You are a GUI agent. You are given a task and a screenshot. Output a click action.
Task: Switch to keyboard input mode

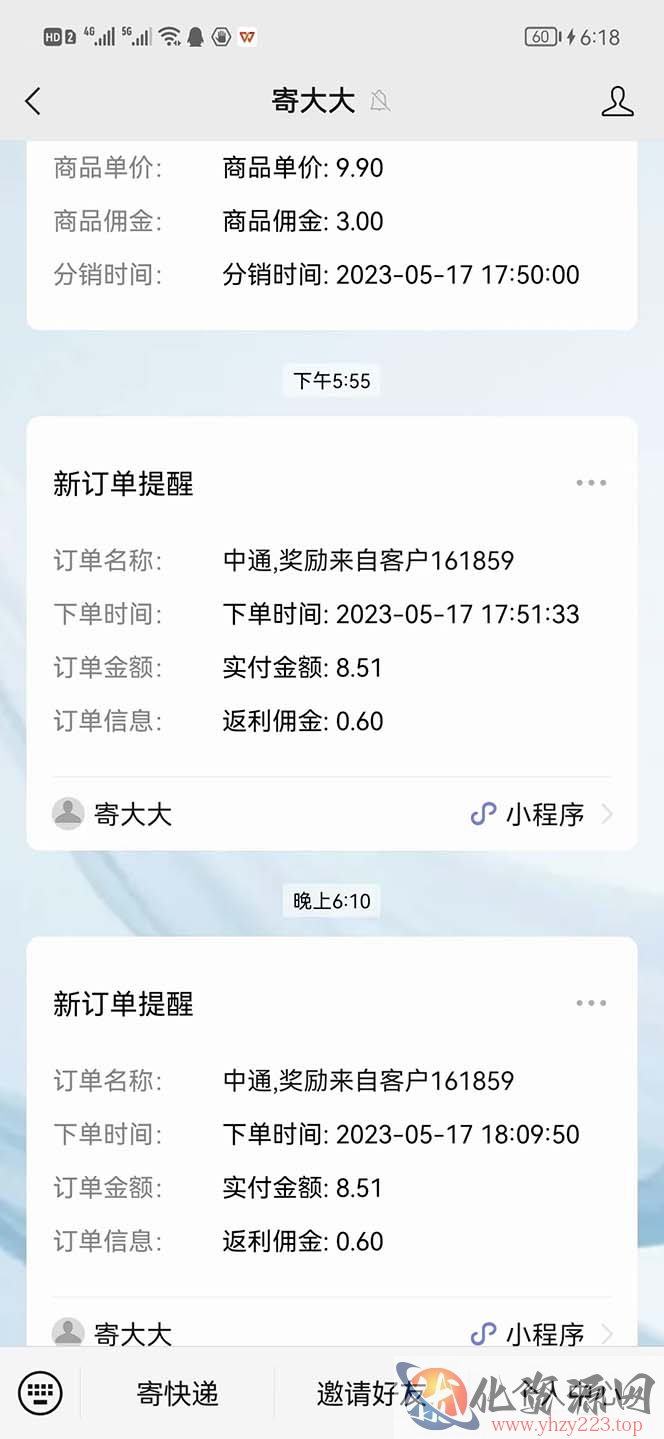[x=40, y=1393]
